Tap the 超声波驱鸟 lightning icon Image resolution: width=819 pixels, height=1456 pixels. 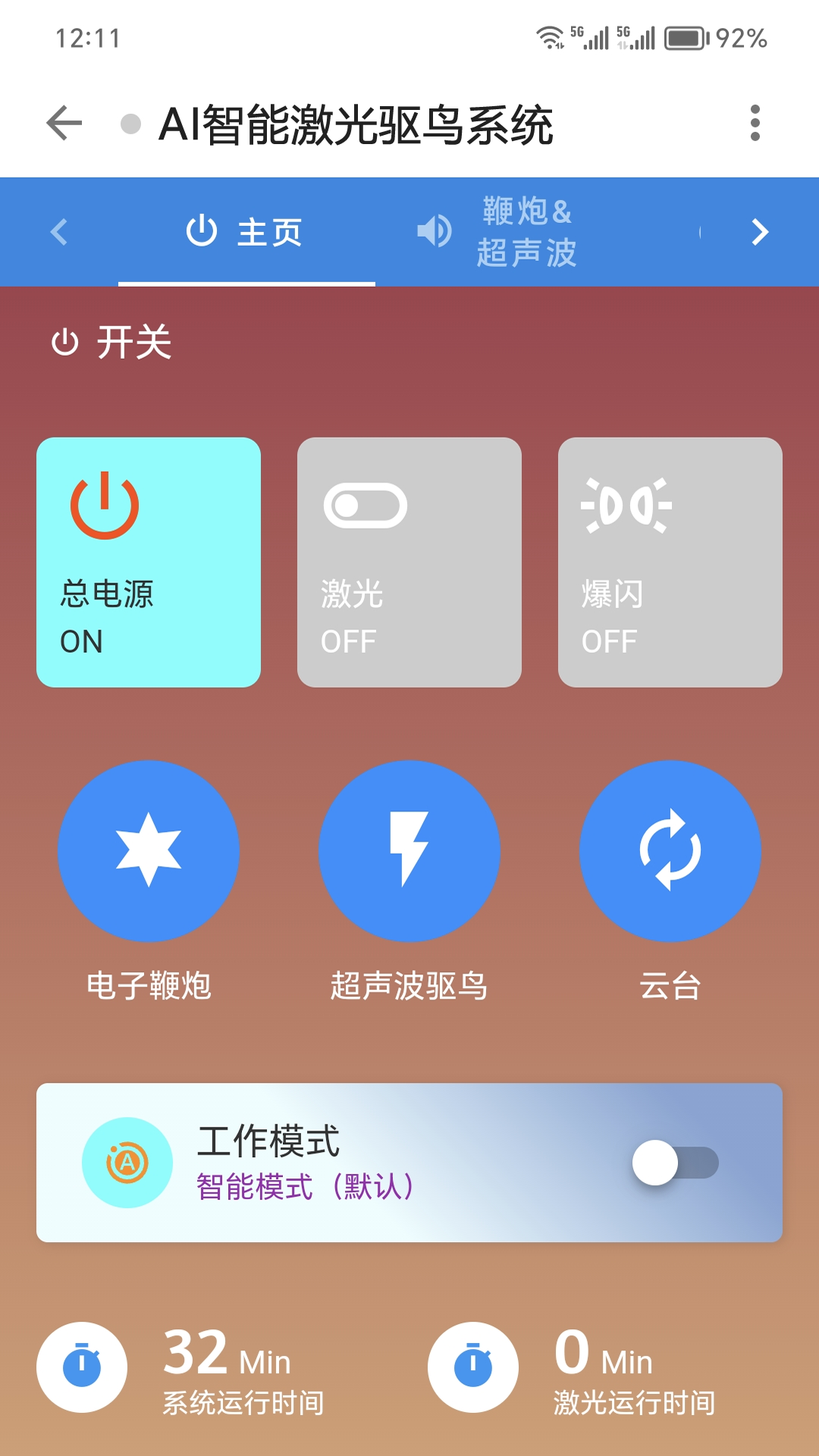click(409, 851)
